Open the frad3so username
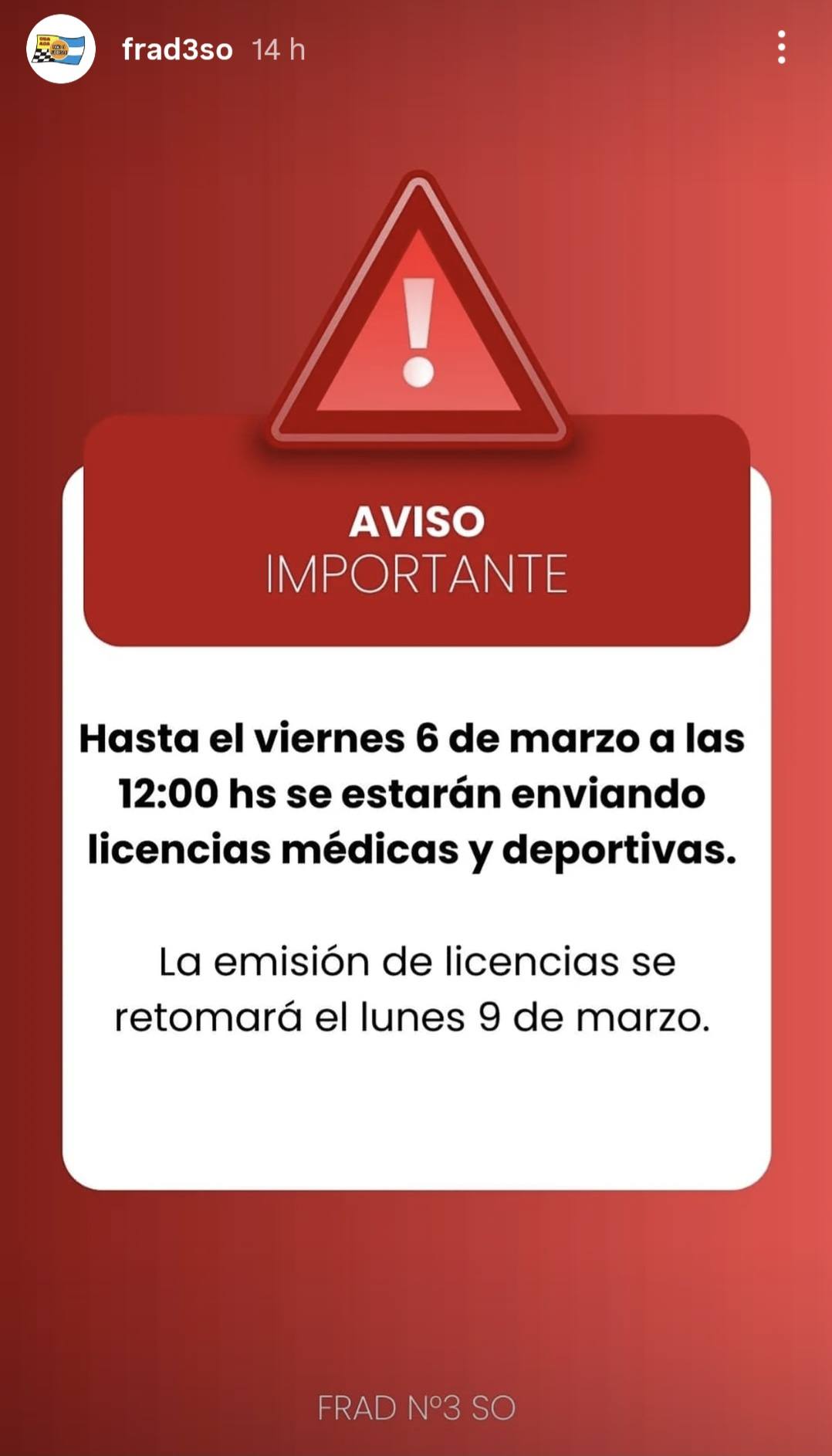This screenshot has height=1456, width=832. (x=177, y=50)
